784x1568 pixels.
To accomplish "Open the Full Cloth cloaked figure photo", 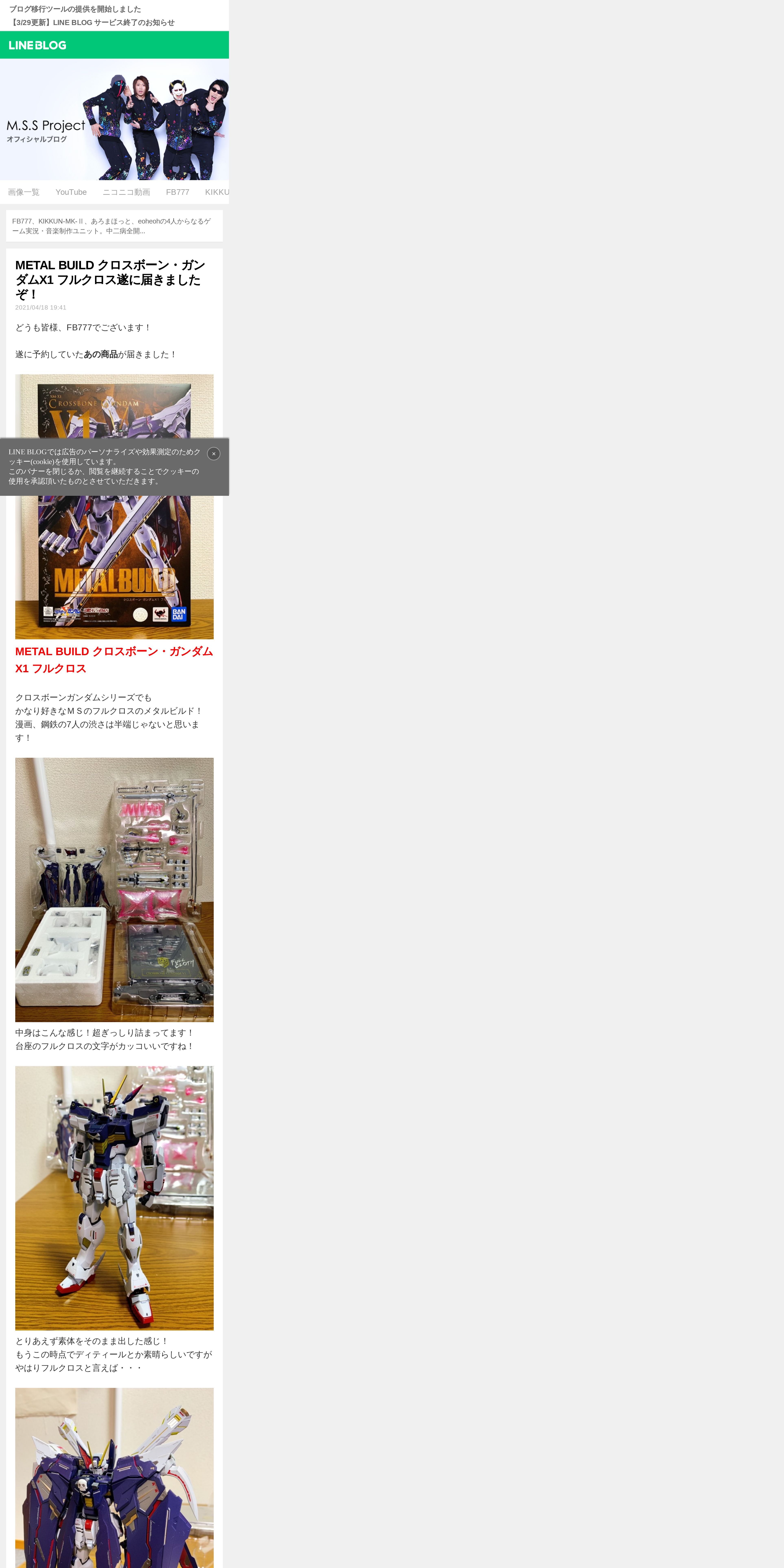I will 114,1479.
